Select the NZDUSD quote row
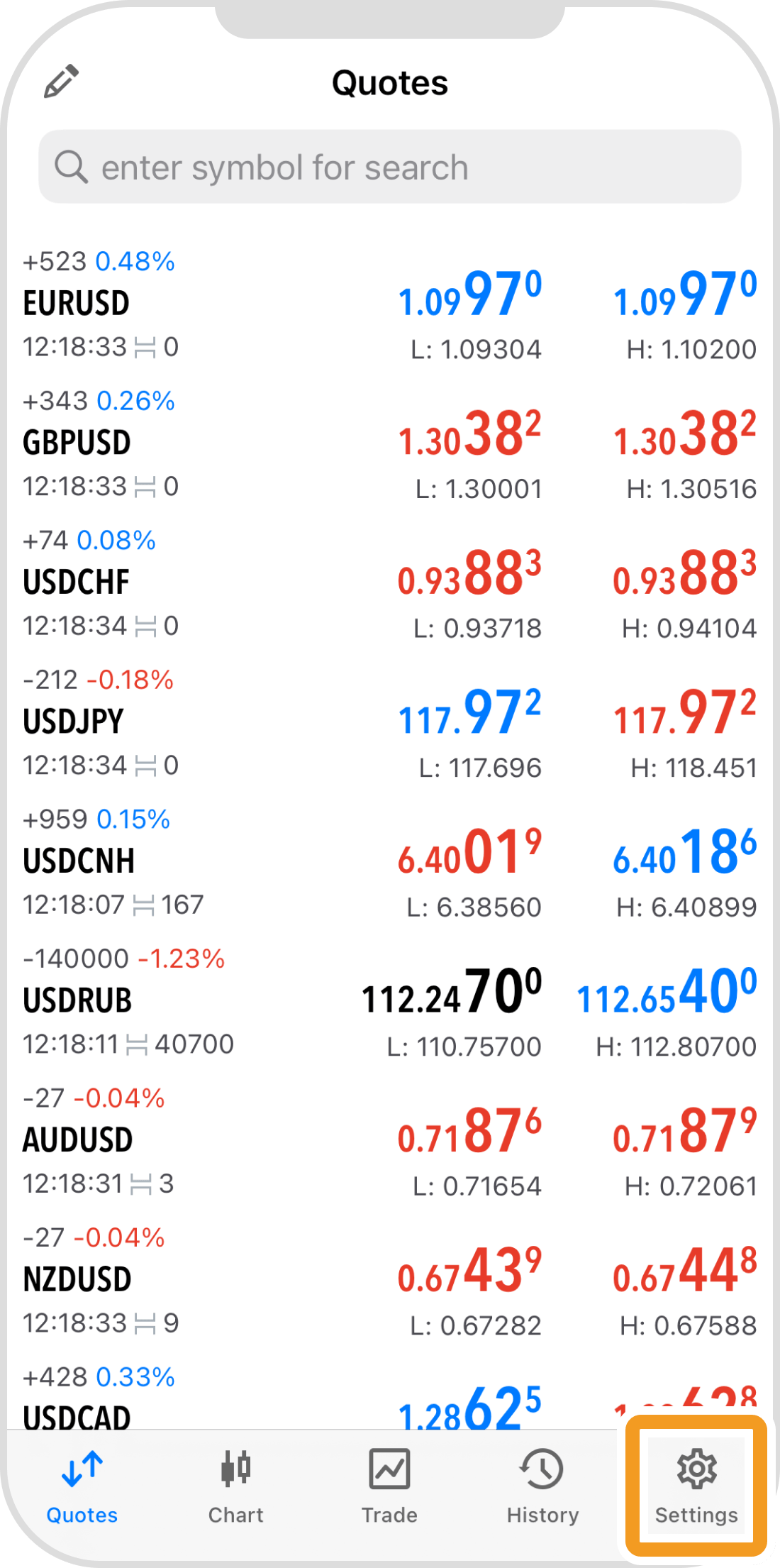This screenshot has height=1568, width=780. point(390,1279)
